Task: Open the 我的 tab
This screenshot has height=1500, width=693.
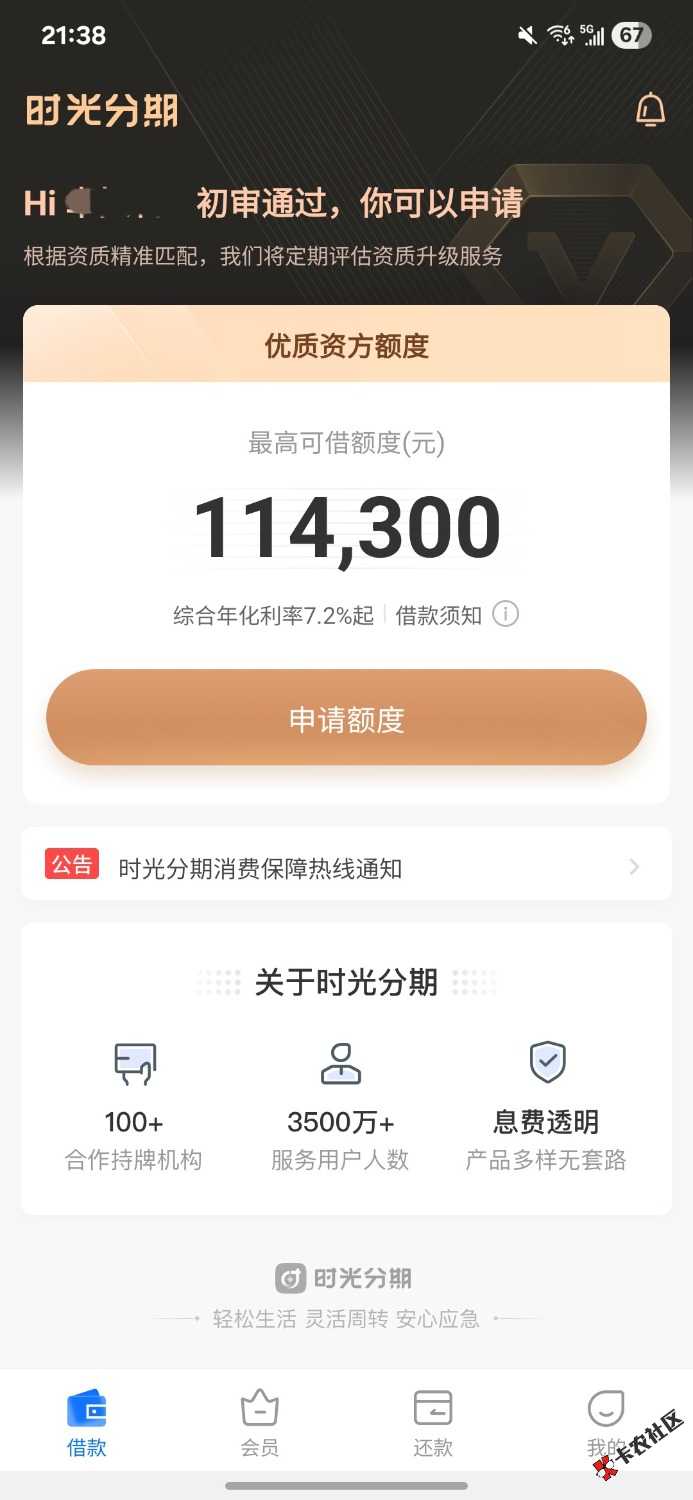Action: pyautogui.click(x=605, y=1423)
